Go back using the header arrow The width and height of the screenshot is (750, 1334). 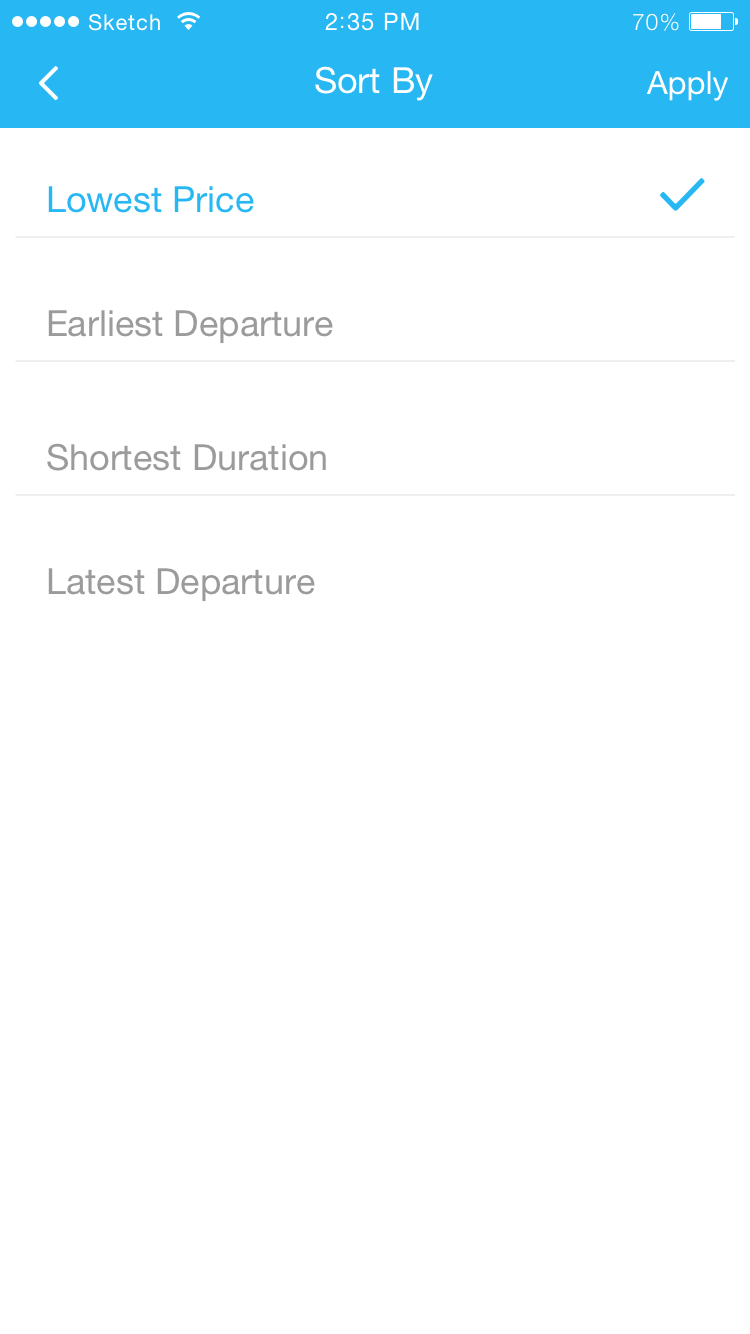(x=49, y=83)
